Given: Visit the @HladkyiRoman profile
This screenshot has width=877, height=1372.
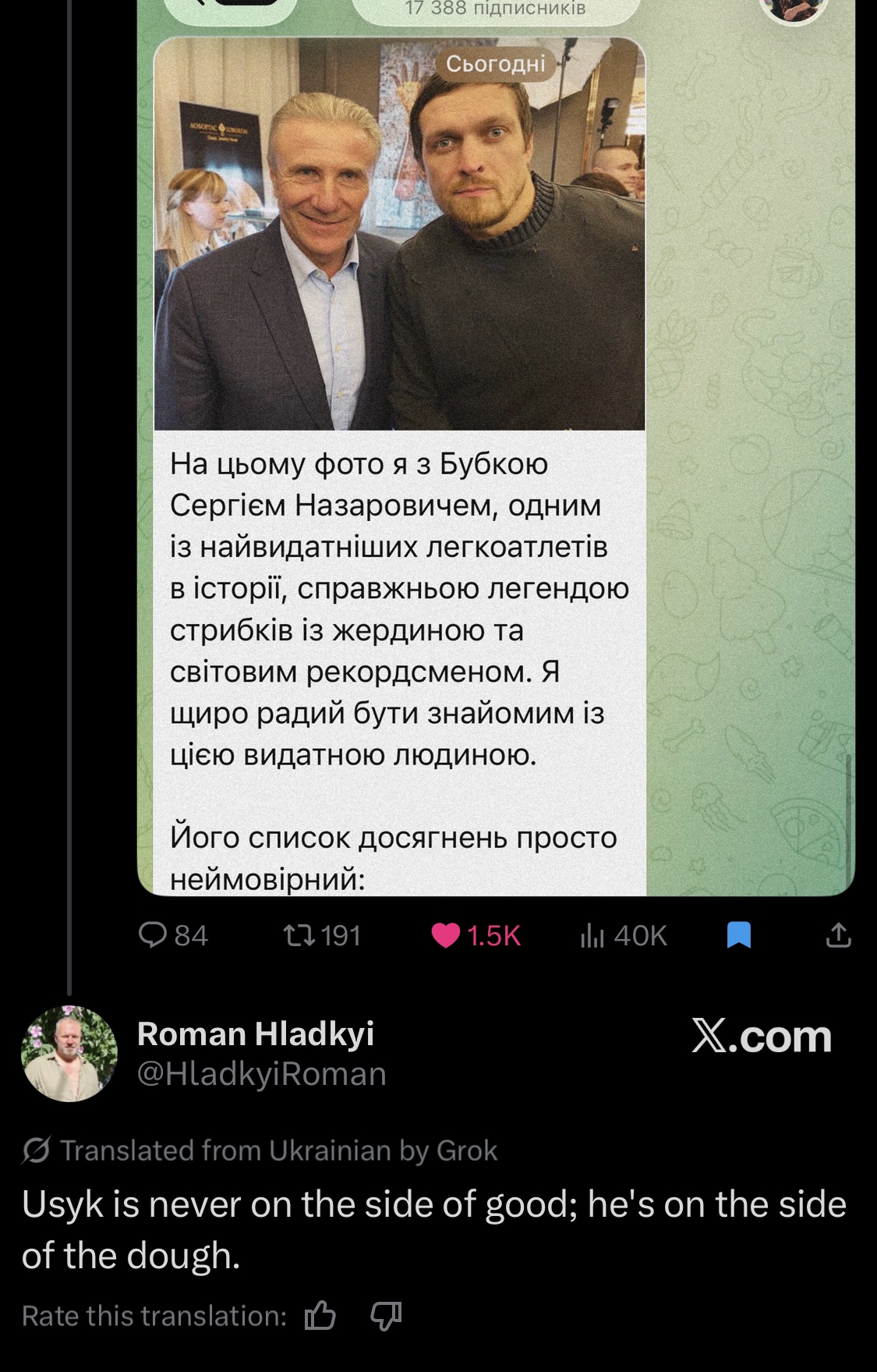Looking at the screenshot, I should (262, 1074).
